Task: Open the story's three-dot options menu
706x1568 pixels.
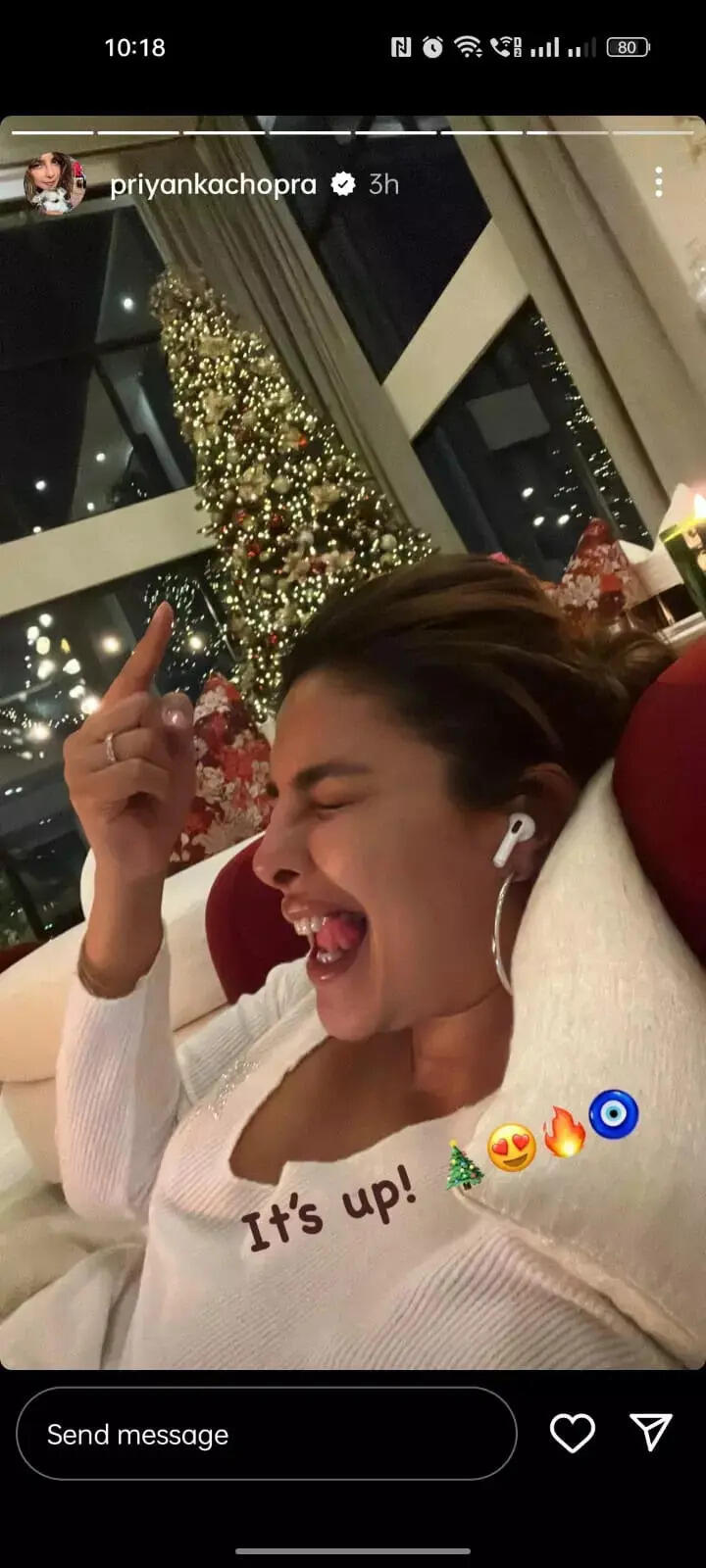Action: click(658, 181)
